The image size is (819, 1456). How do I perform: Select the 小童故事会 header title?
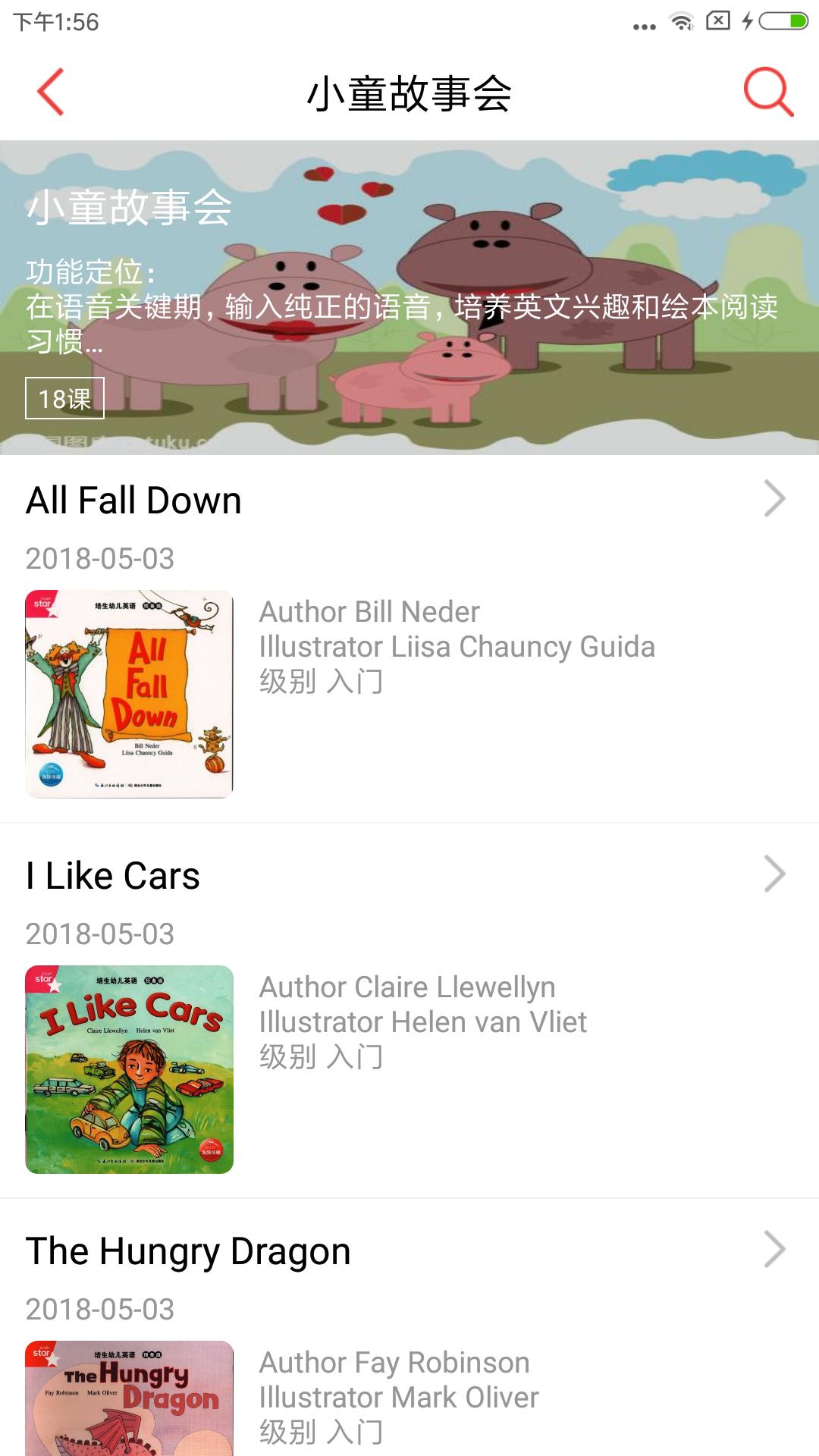(409, 93)
